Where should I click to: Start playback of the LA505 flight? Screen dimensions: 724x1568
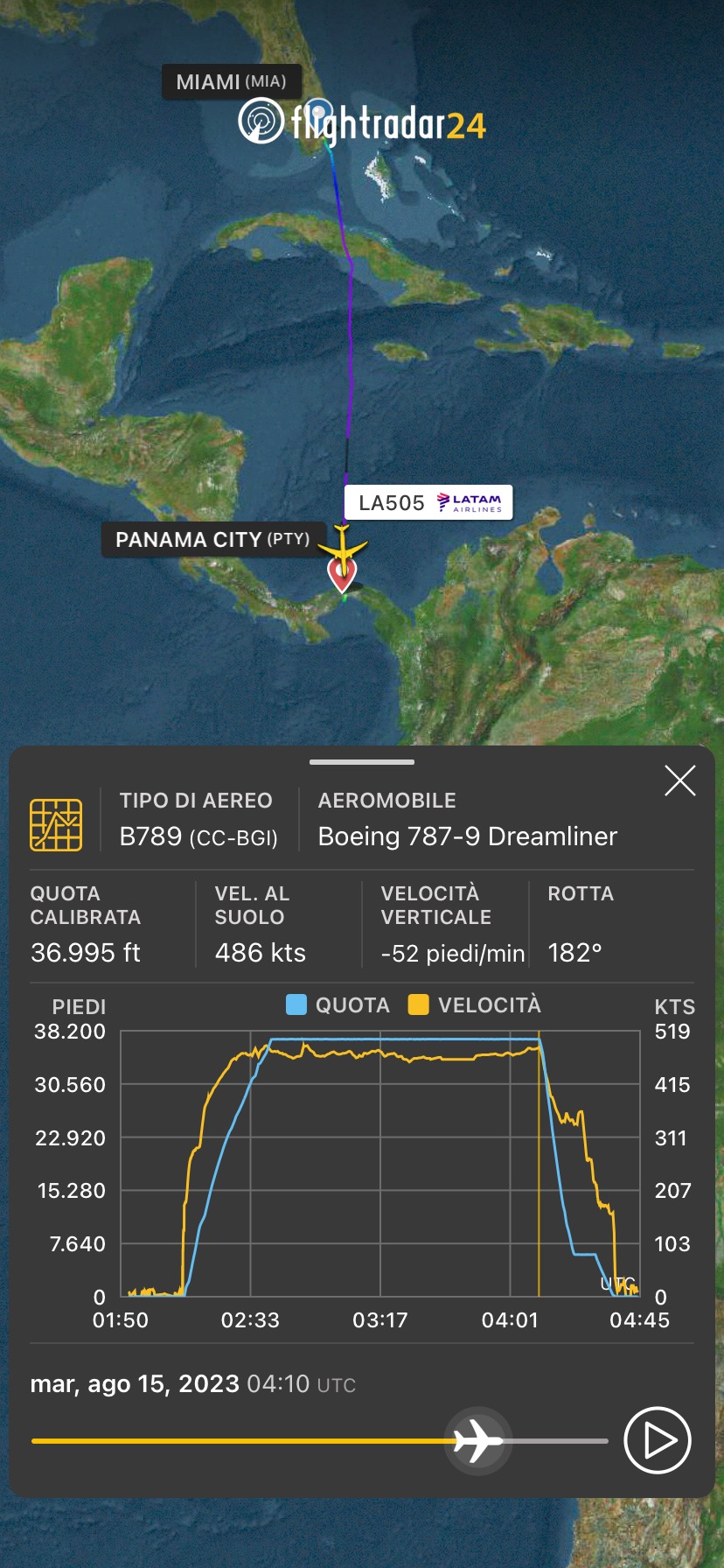[x=658, y=1440]
